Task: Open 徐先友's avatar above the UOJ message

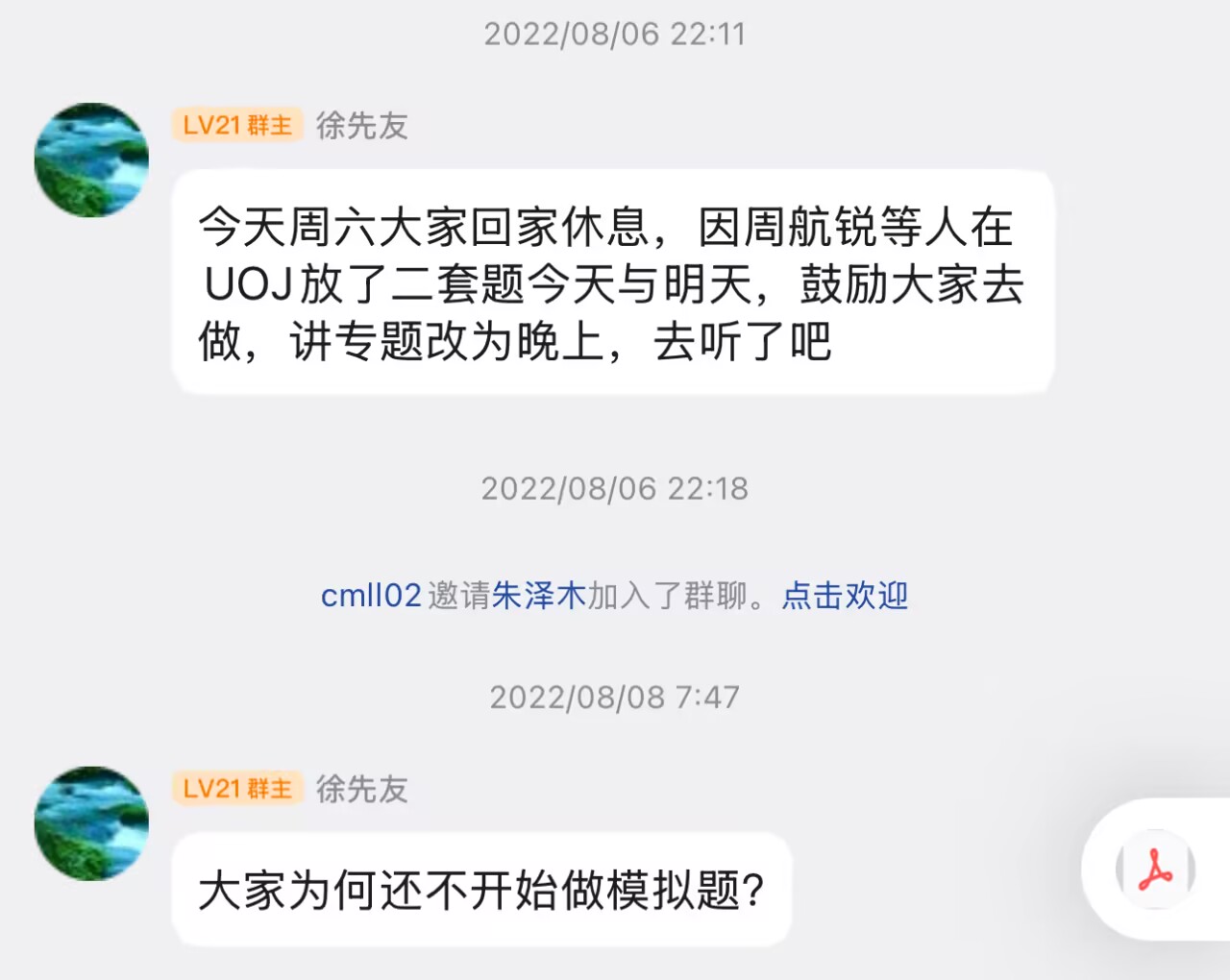Action: coord(91,159)
